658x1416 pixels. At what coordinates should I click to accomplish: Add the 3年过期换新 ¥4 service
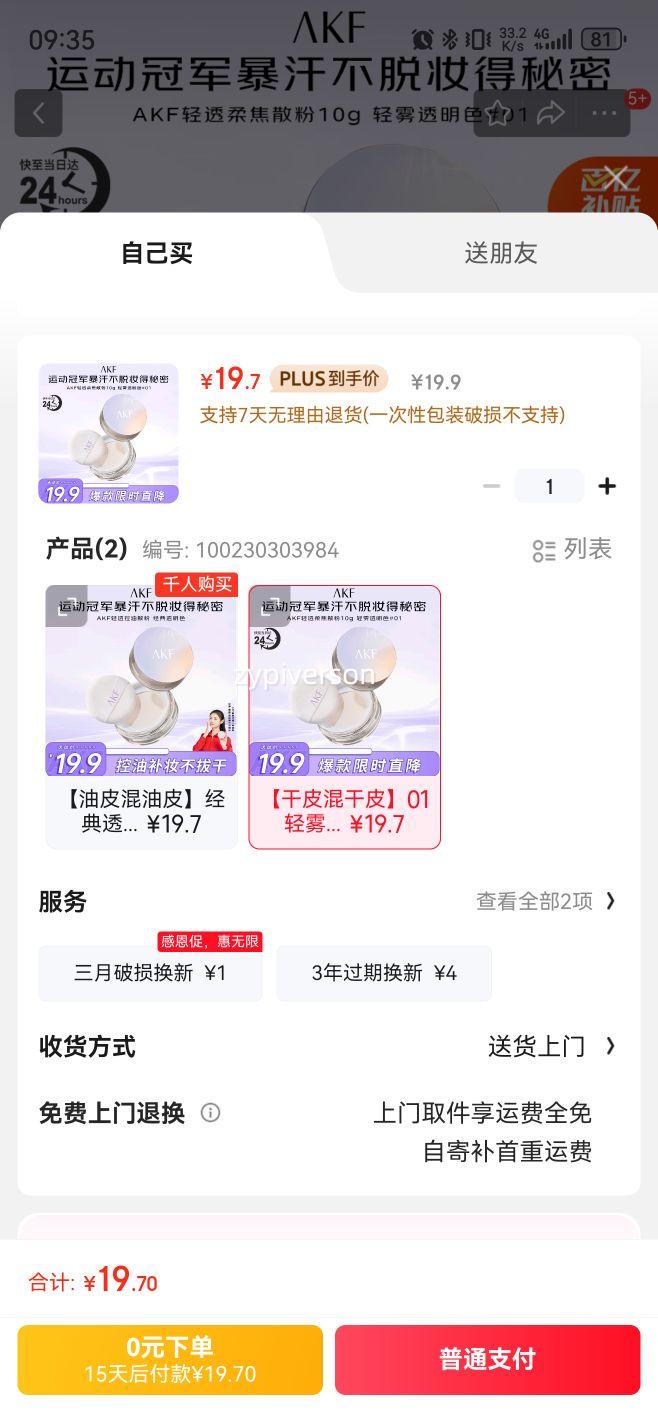pos(384,973)
